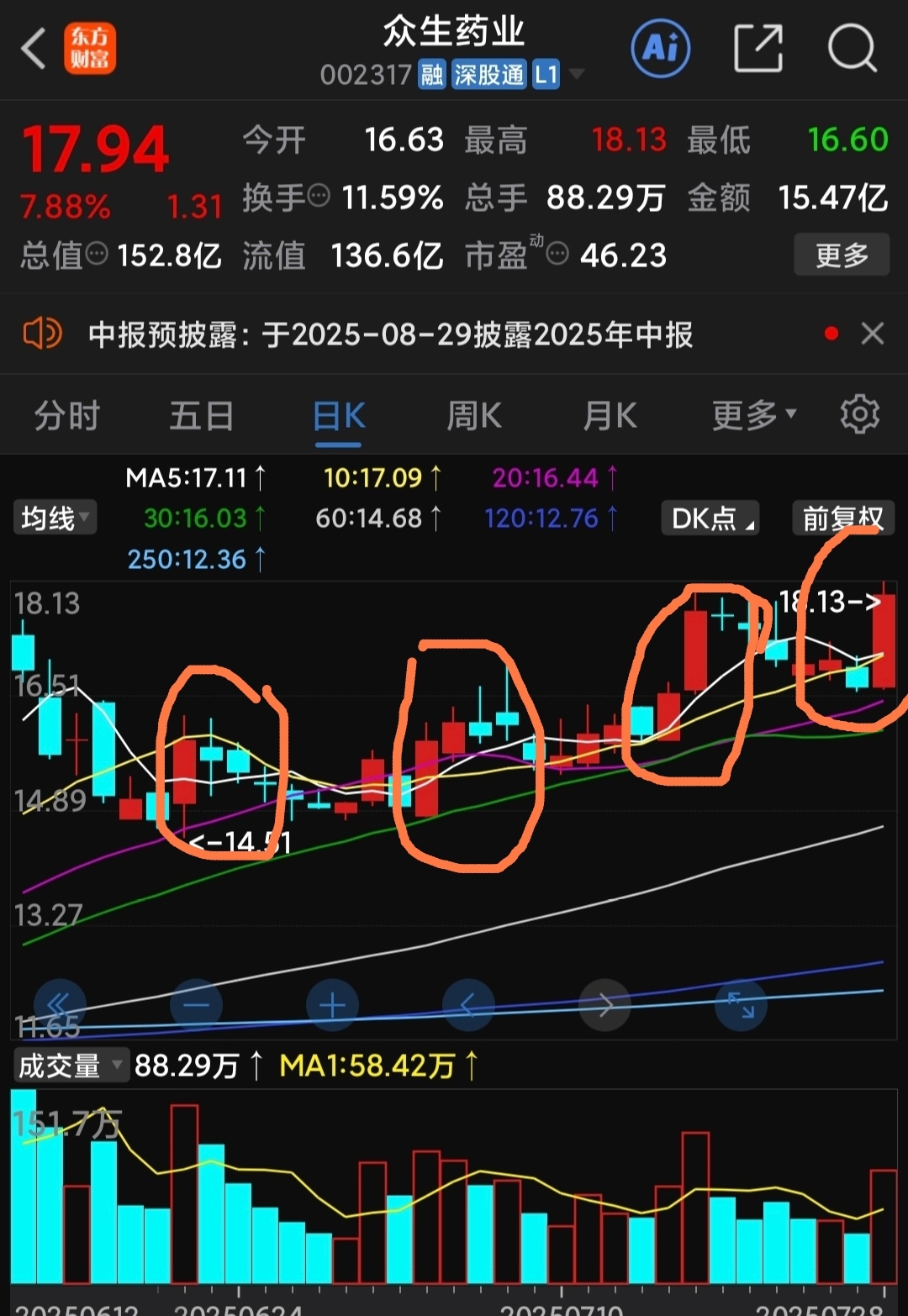Open the 均线 moving average selector

55,518
